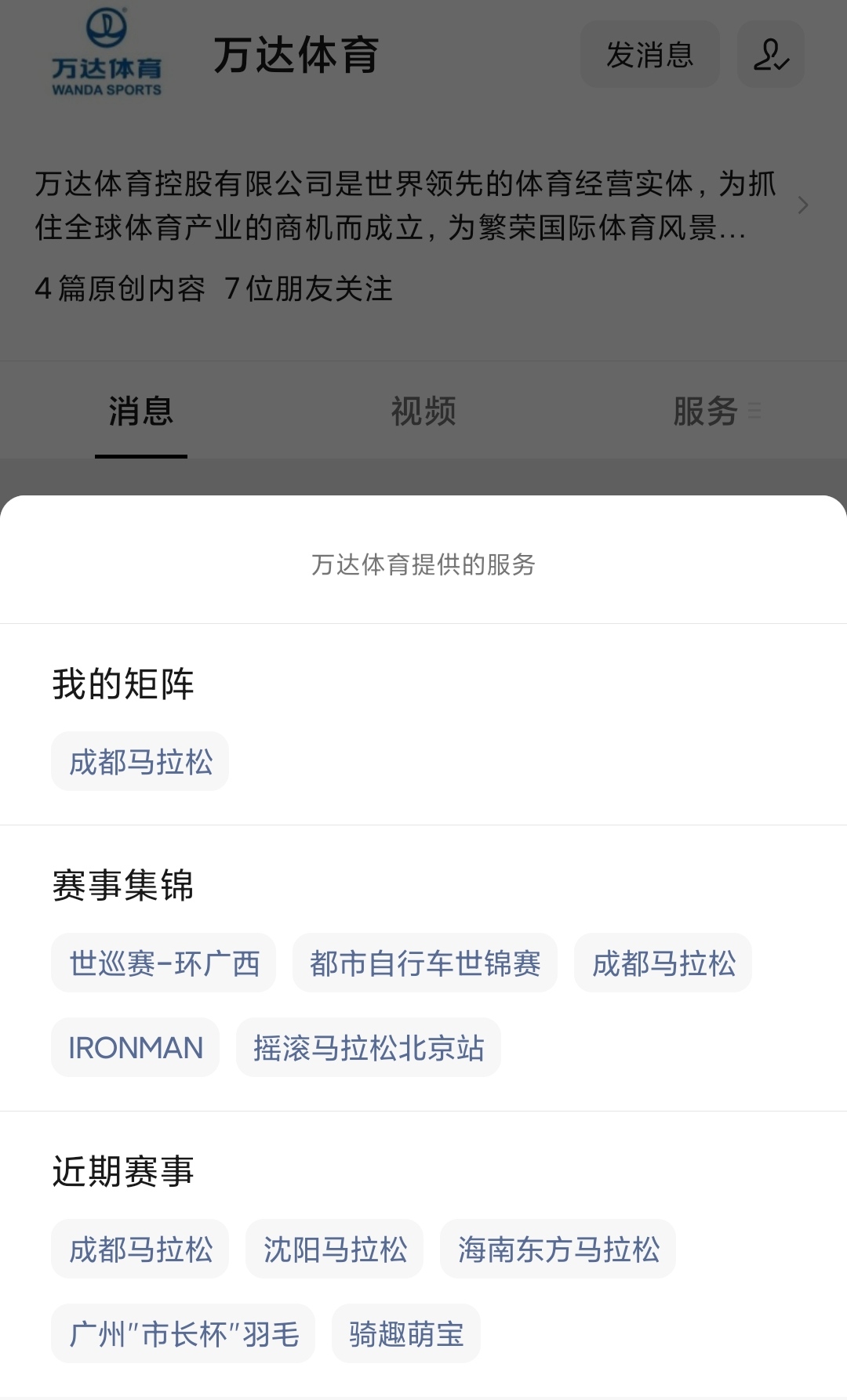Open the 骑趣萌宝 event
This screenshot has height=1400, width=847.
click(x=406, y=1334)
